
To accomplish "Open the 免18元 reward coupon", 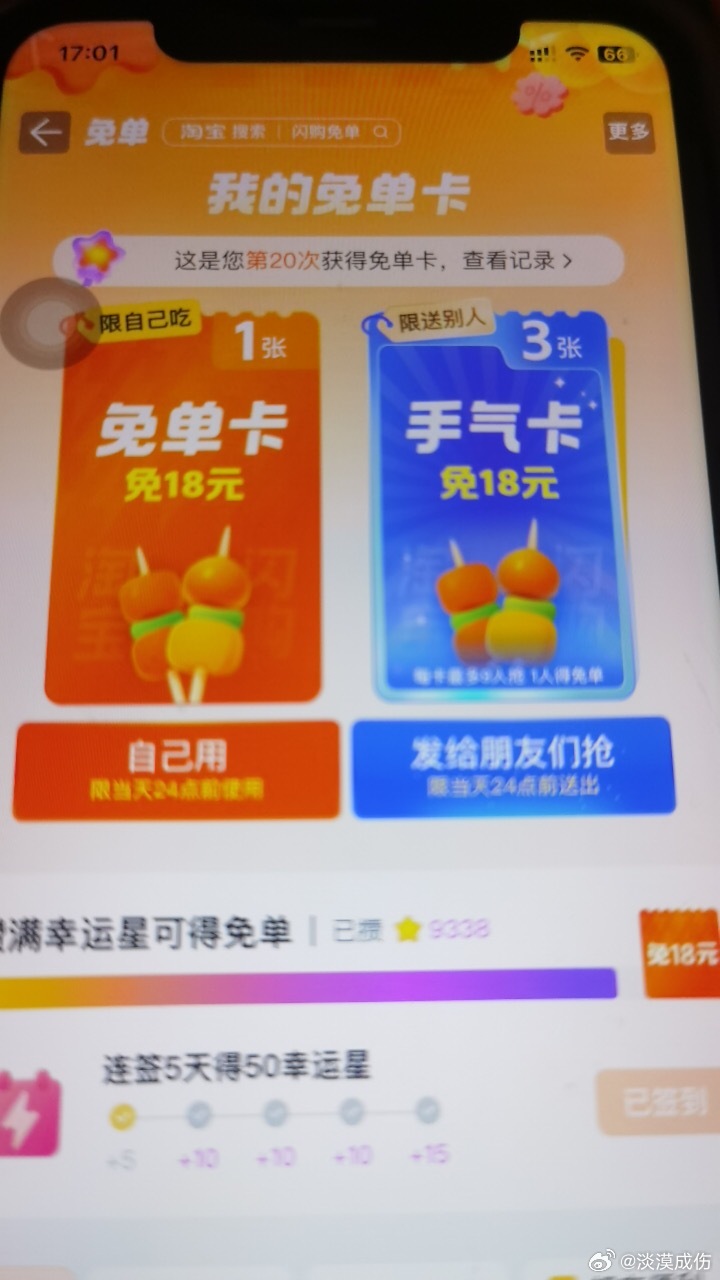I will (x=680, y=953).
